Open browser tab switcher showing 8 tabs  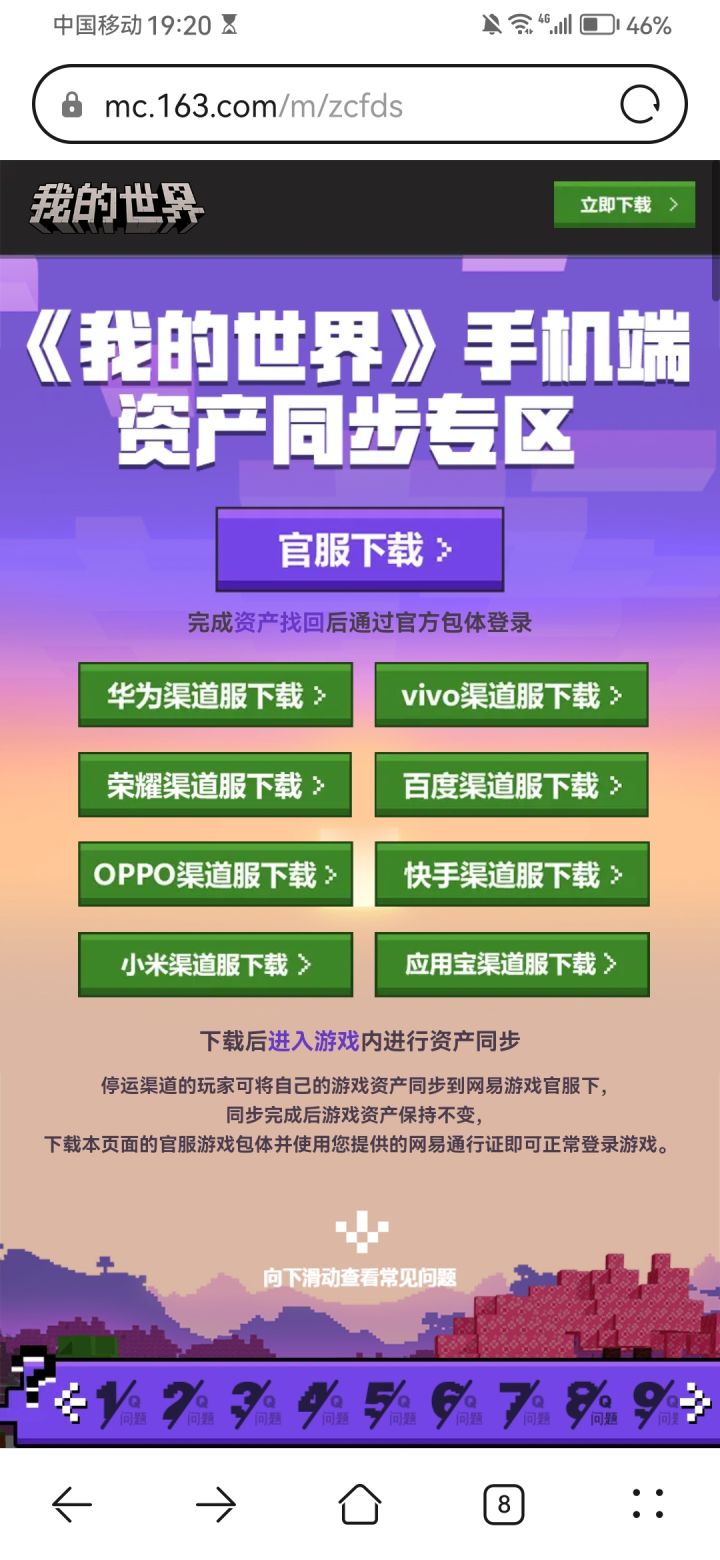coord(504,1504)
